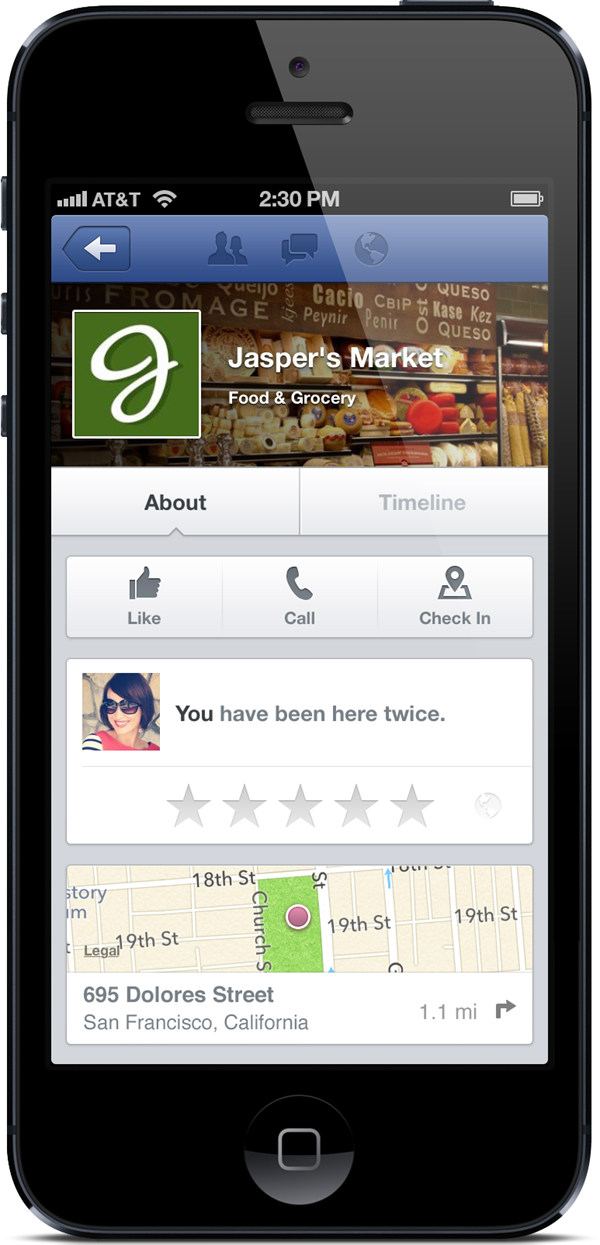Switch to the Timeline tab
Image resolution: width=600 pixels, height=1245 pixels.
click(422, 502)
